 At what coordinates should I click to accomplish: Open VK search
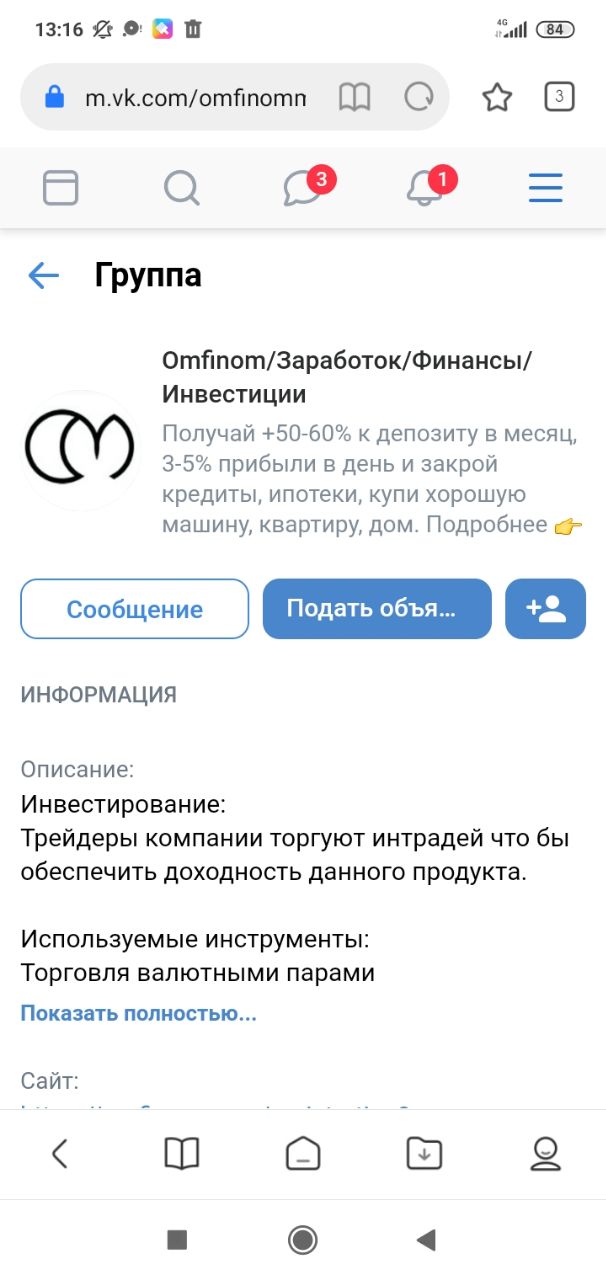tap(181, 187)
